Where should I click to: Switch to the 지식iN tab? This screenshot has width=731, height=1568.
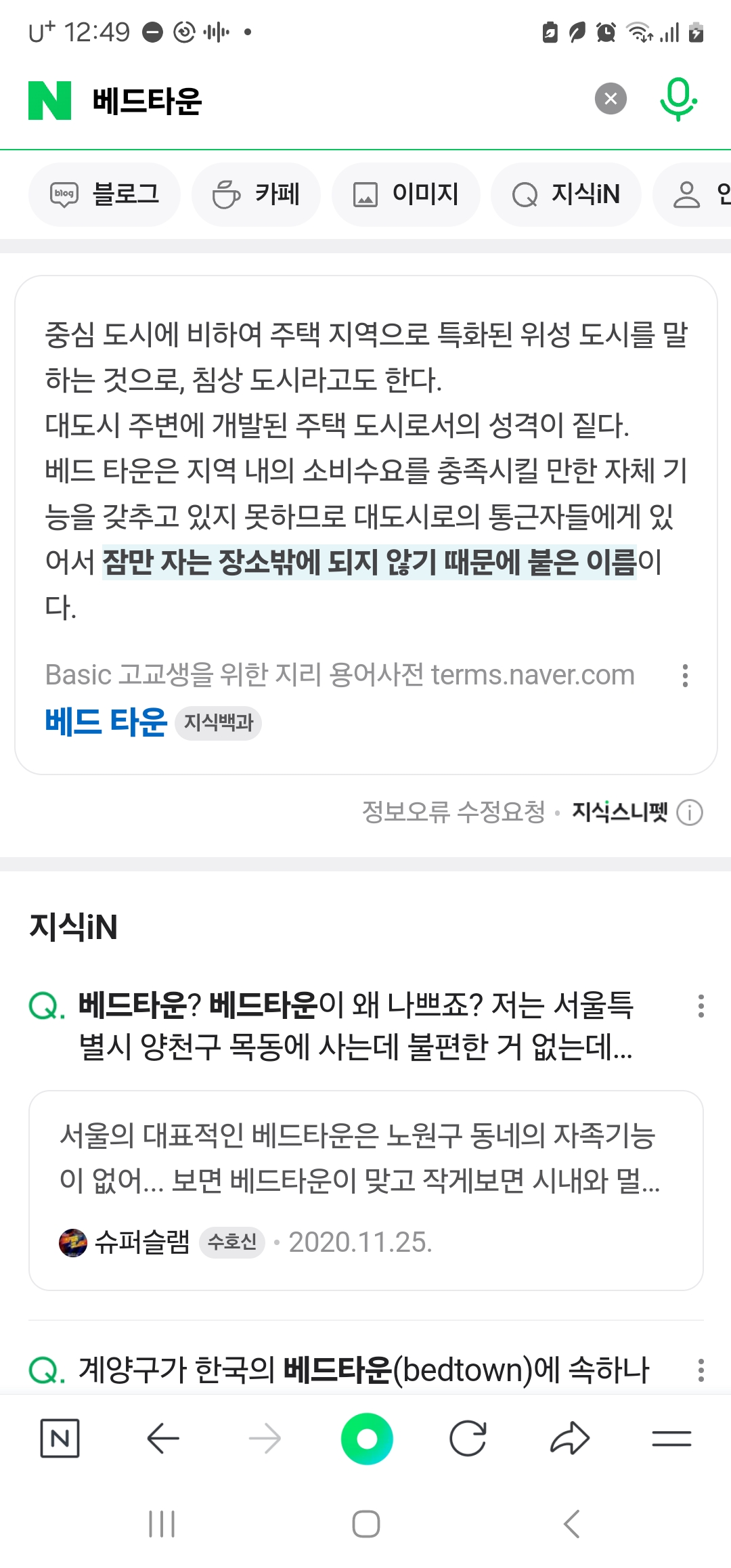tap(567, 194)
